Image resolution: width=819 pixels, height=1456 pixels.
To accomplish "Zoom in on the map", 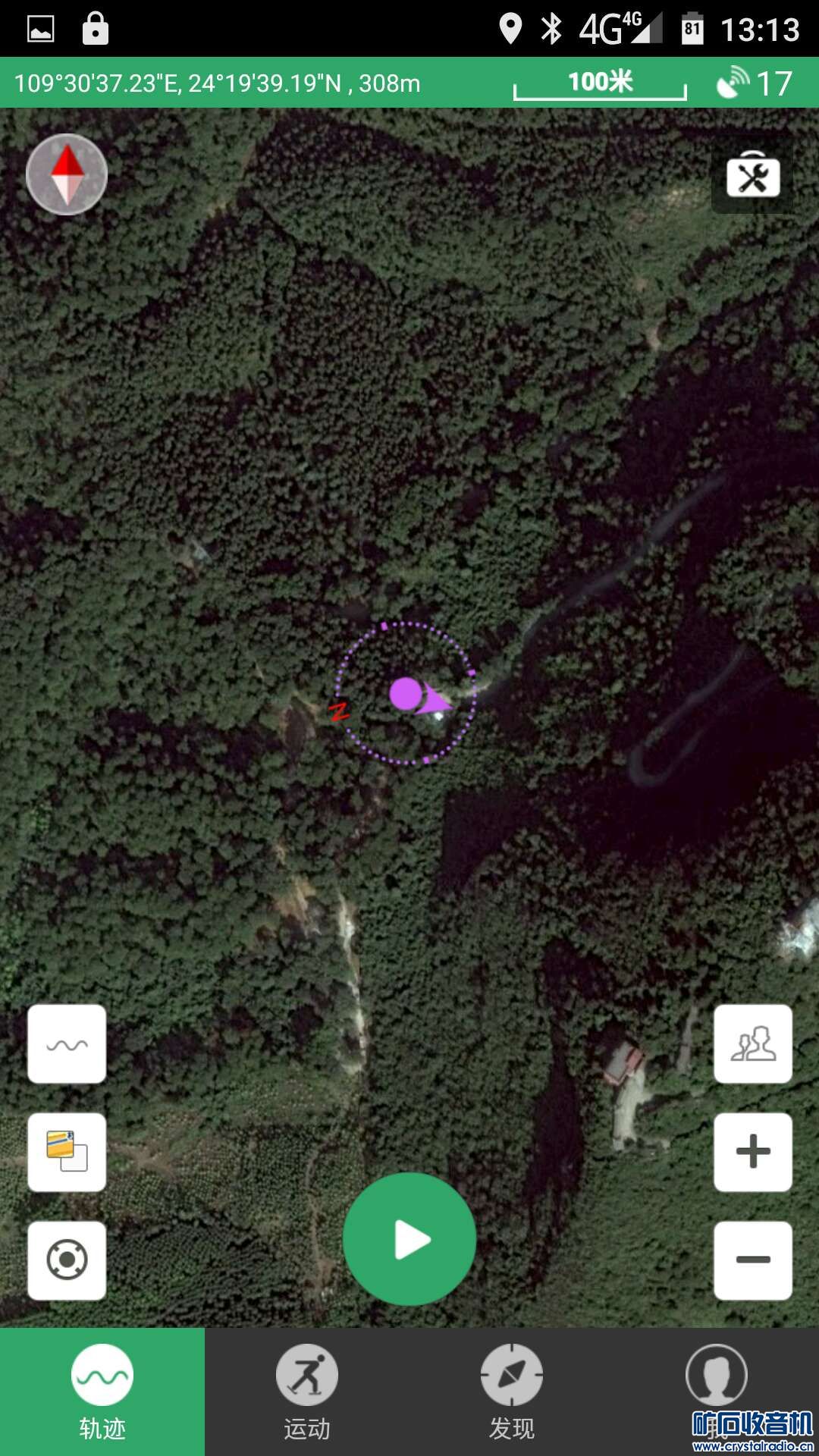I will (x=753, y=1152).
